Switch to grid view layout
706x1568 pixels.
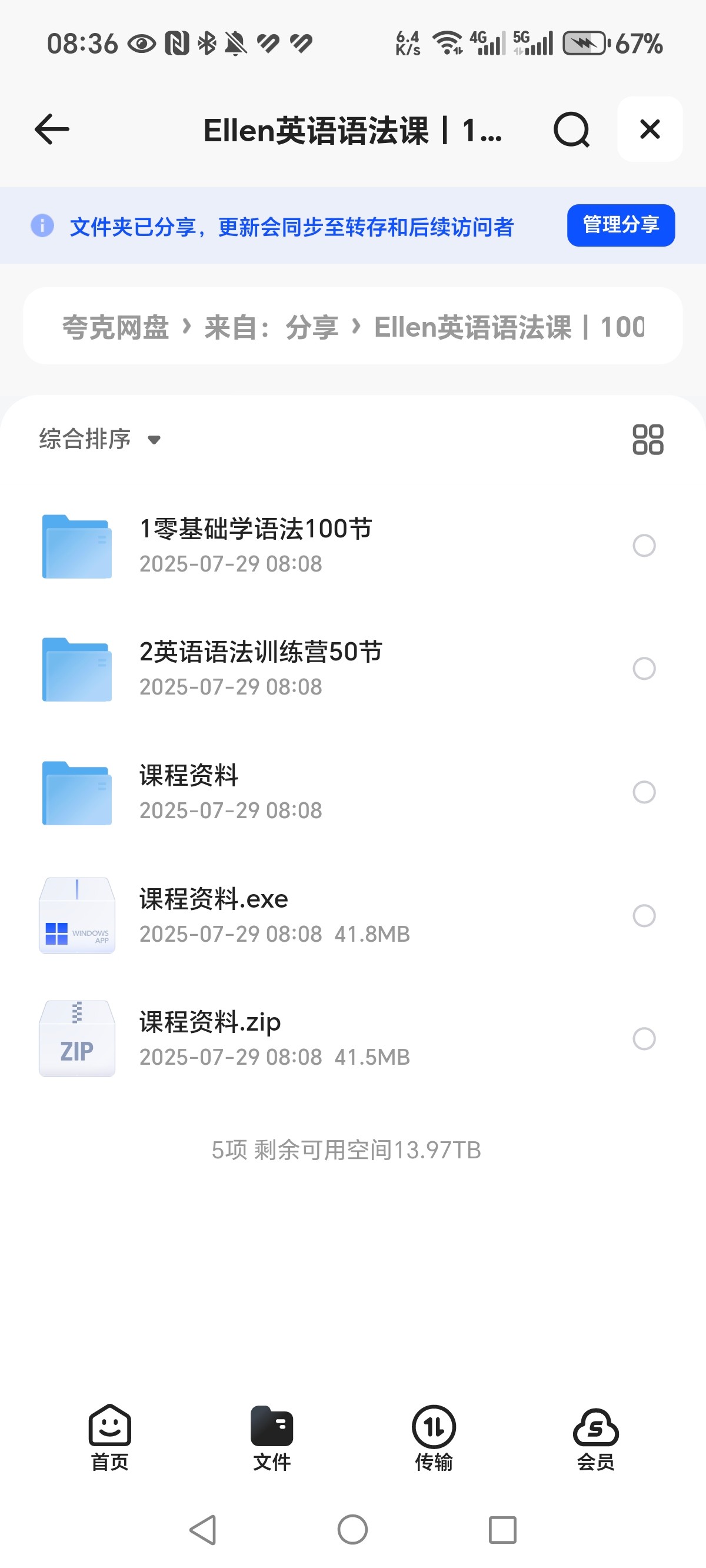point(647,439)
